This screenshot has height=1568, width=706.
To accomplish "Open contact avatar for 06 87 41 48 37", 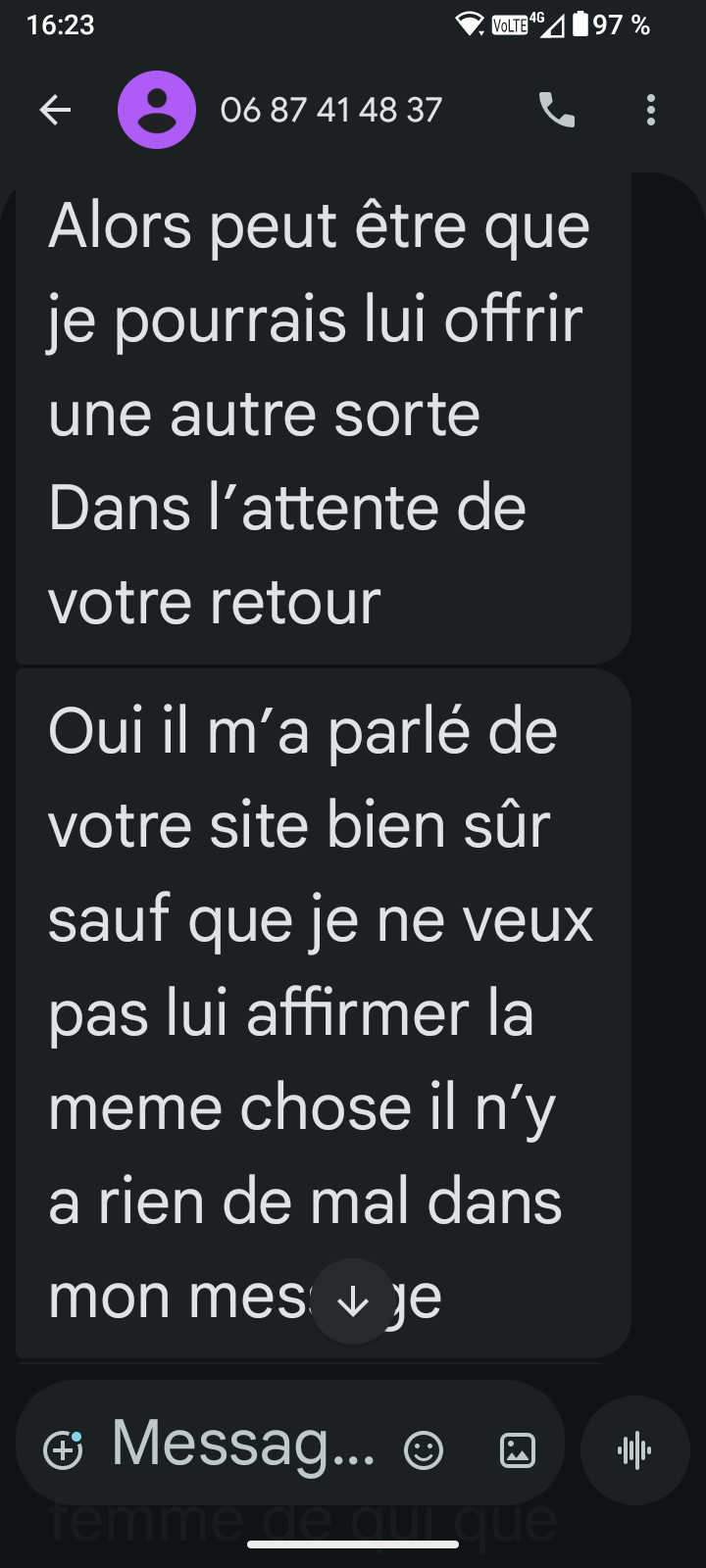I will (157, 110).
